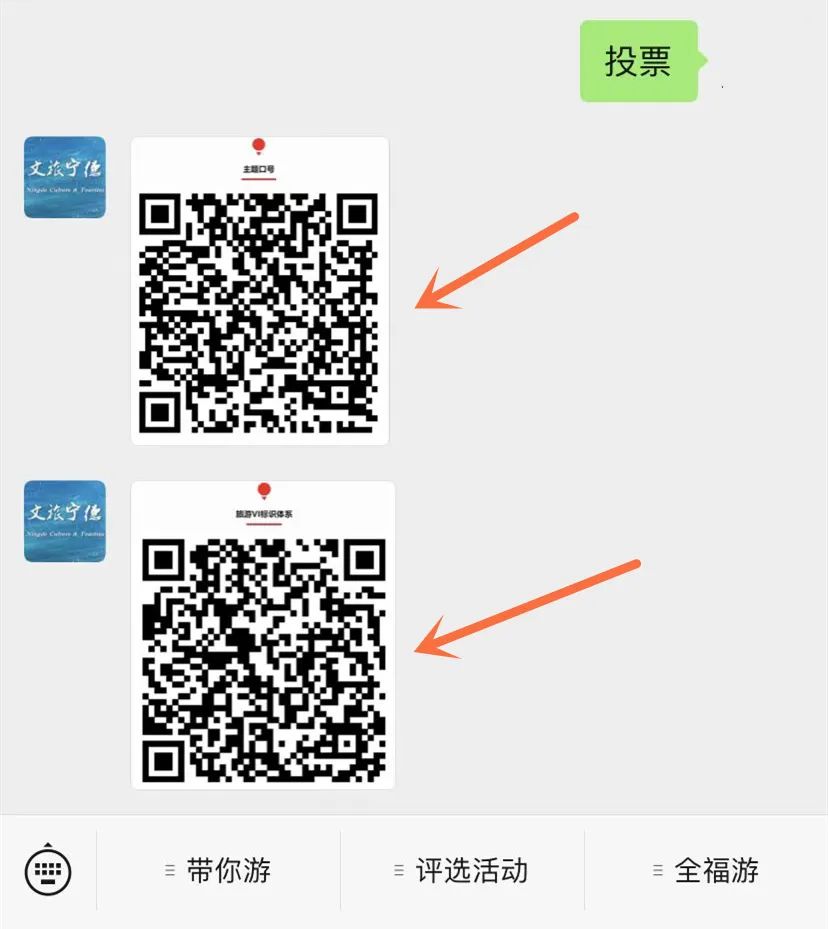Viewport: 828px width, 929px height.
Task: Open the 旅游VI标识体系 QR code image message
Action: tap(263, 635)
